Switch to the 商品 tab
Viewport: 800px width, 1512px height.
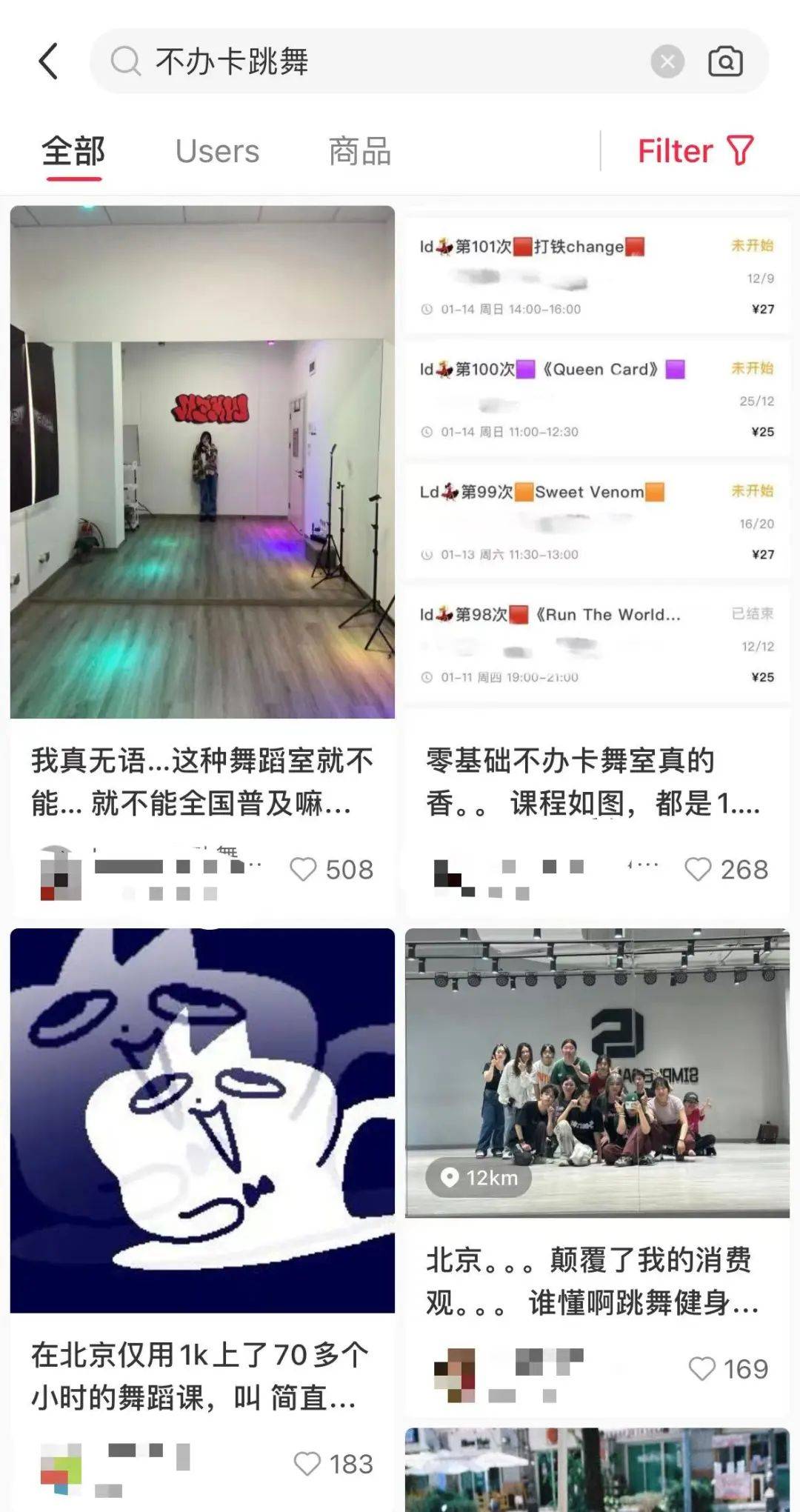(x=360, y=151)
